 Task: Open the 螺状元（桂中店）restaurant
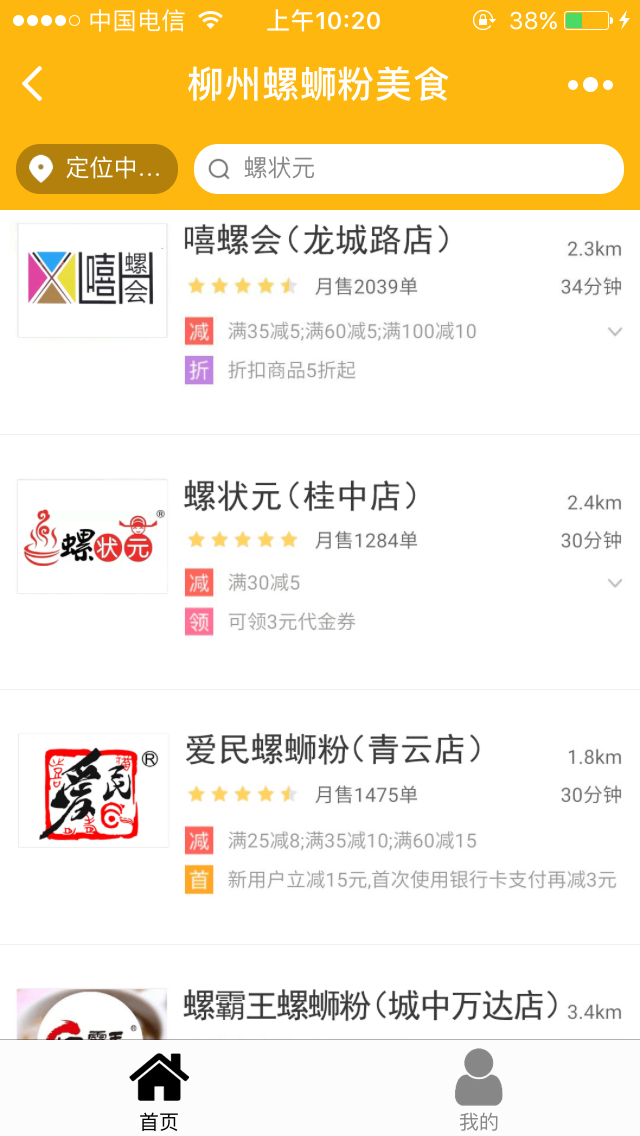(320, 562)
